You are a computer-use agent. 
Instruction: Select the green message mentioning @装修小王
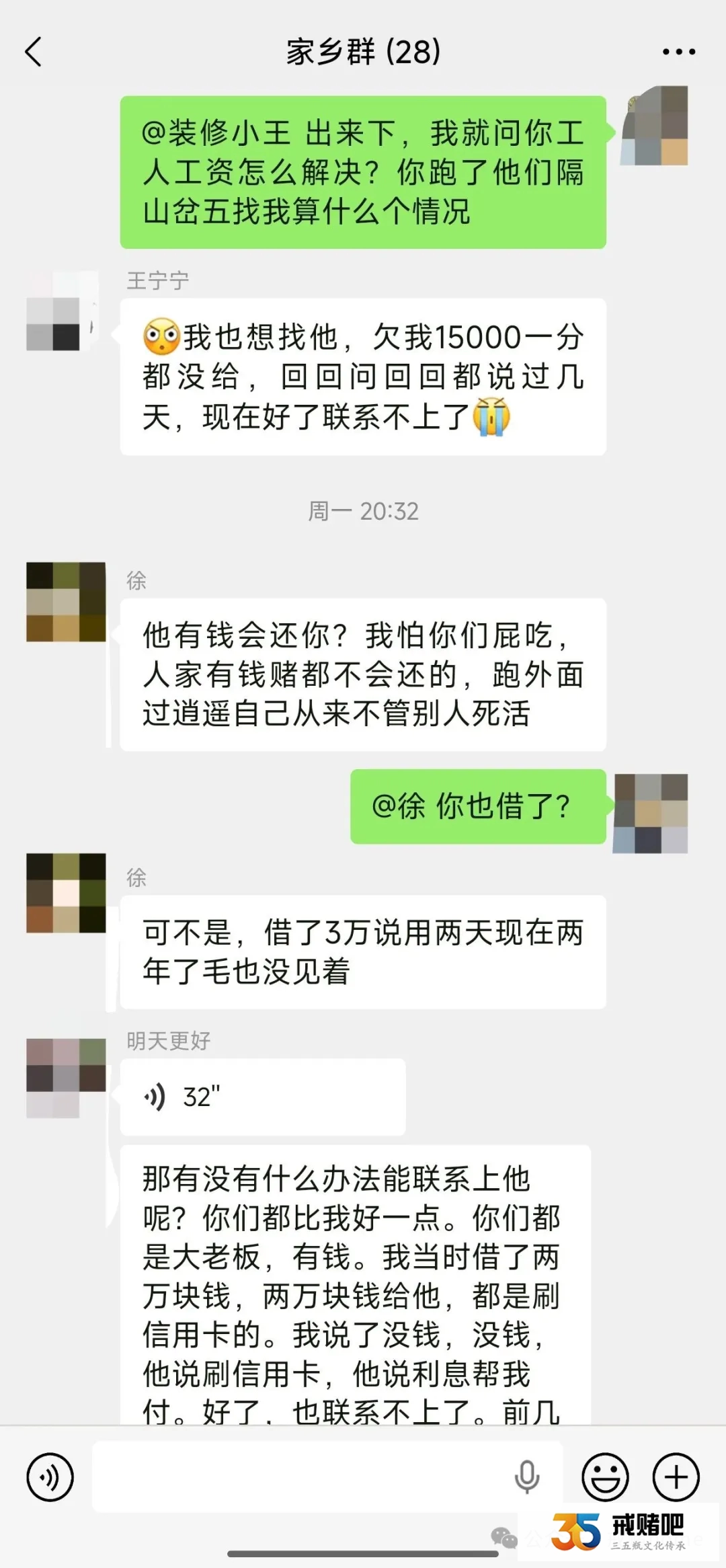click(x=363, y=171)
